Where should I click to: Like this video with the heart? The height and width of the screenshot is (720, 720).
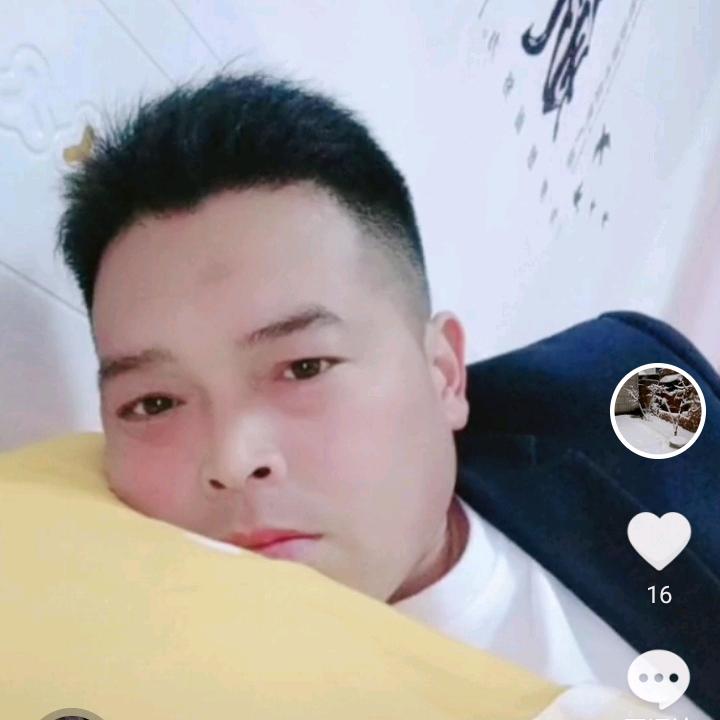(x=659, y=540)
